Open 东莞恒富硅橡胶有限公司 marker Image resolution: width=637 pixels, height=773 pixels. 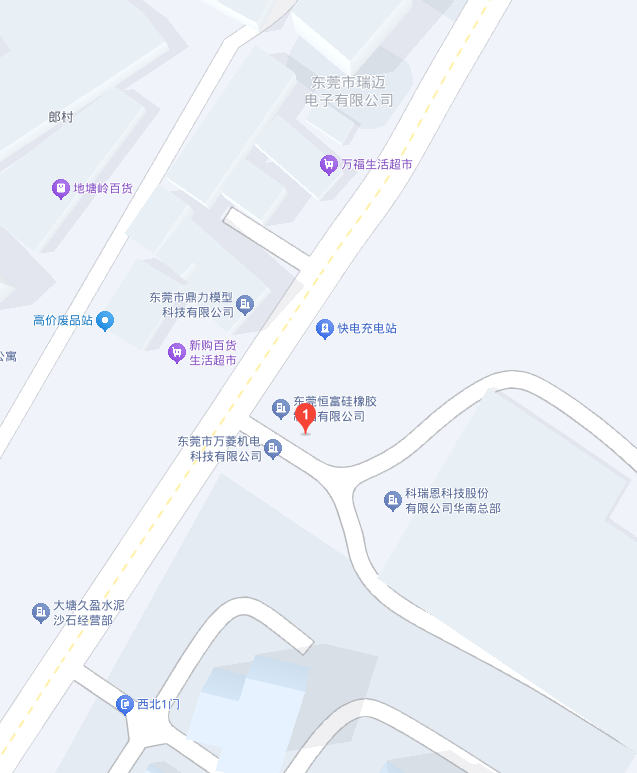point(281,406)
